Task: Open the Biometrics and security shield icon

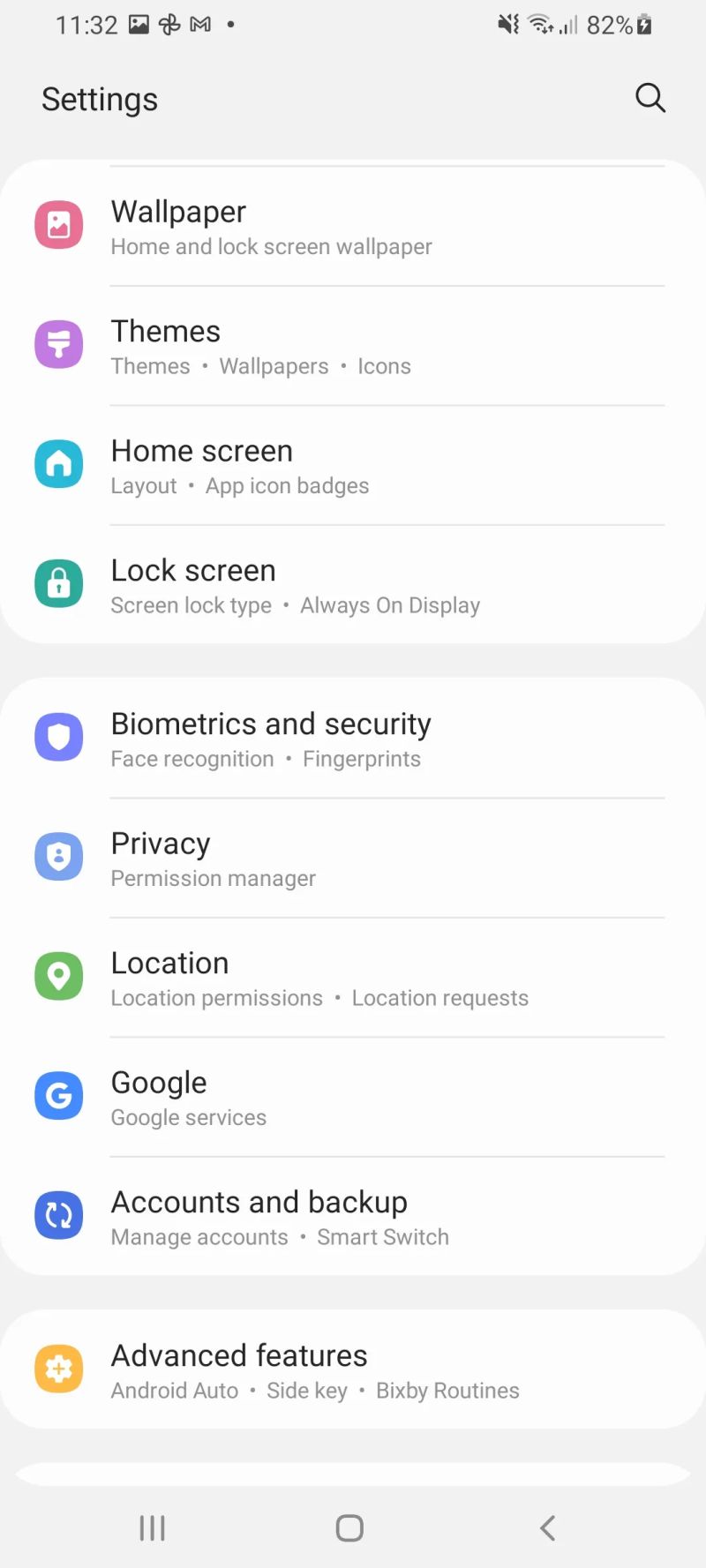Action: (58, 737)
